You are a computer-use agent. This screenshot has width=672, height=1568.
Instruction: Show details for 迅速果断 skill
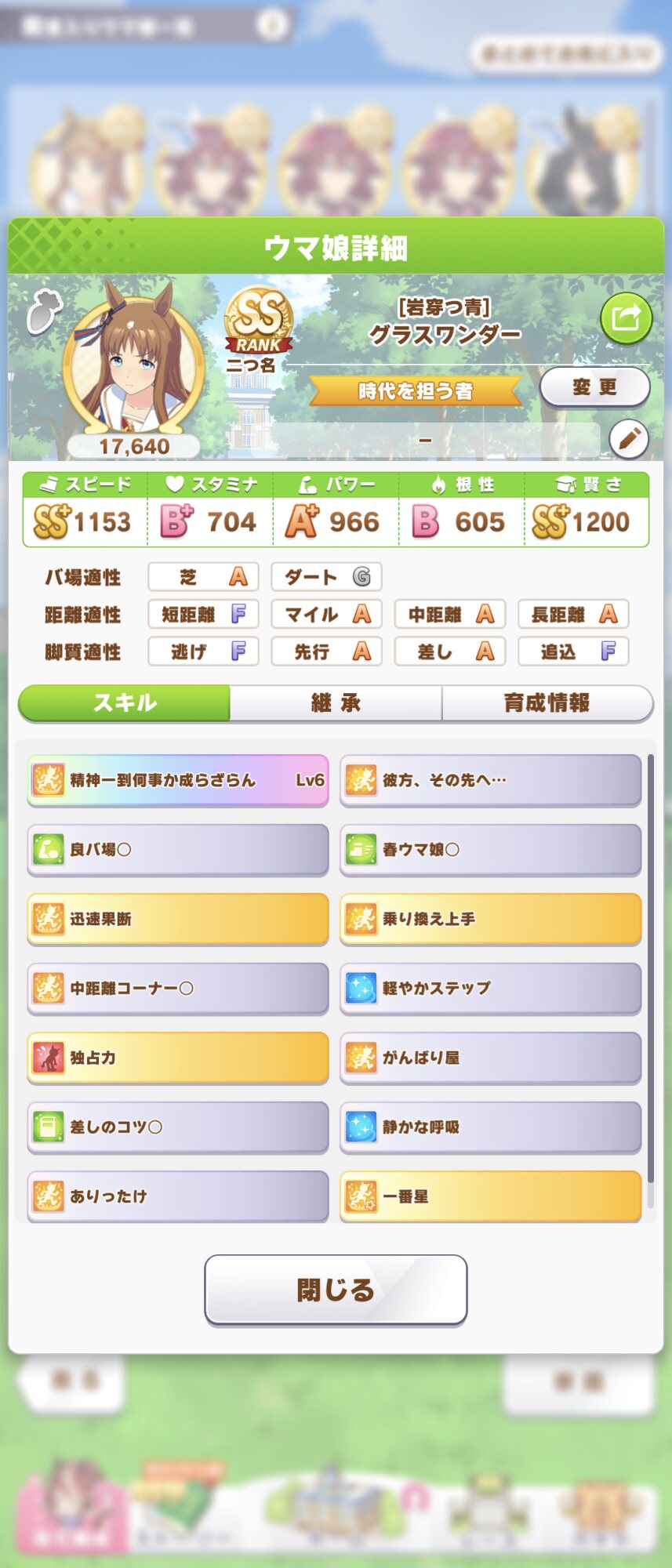(x=178, y=919)
